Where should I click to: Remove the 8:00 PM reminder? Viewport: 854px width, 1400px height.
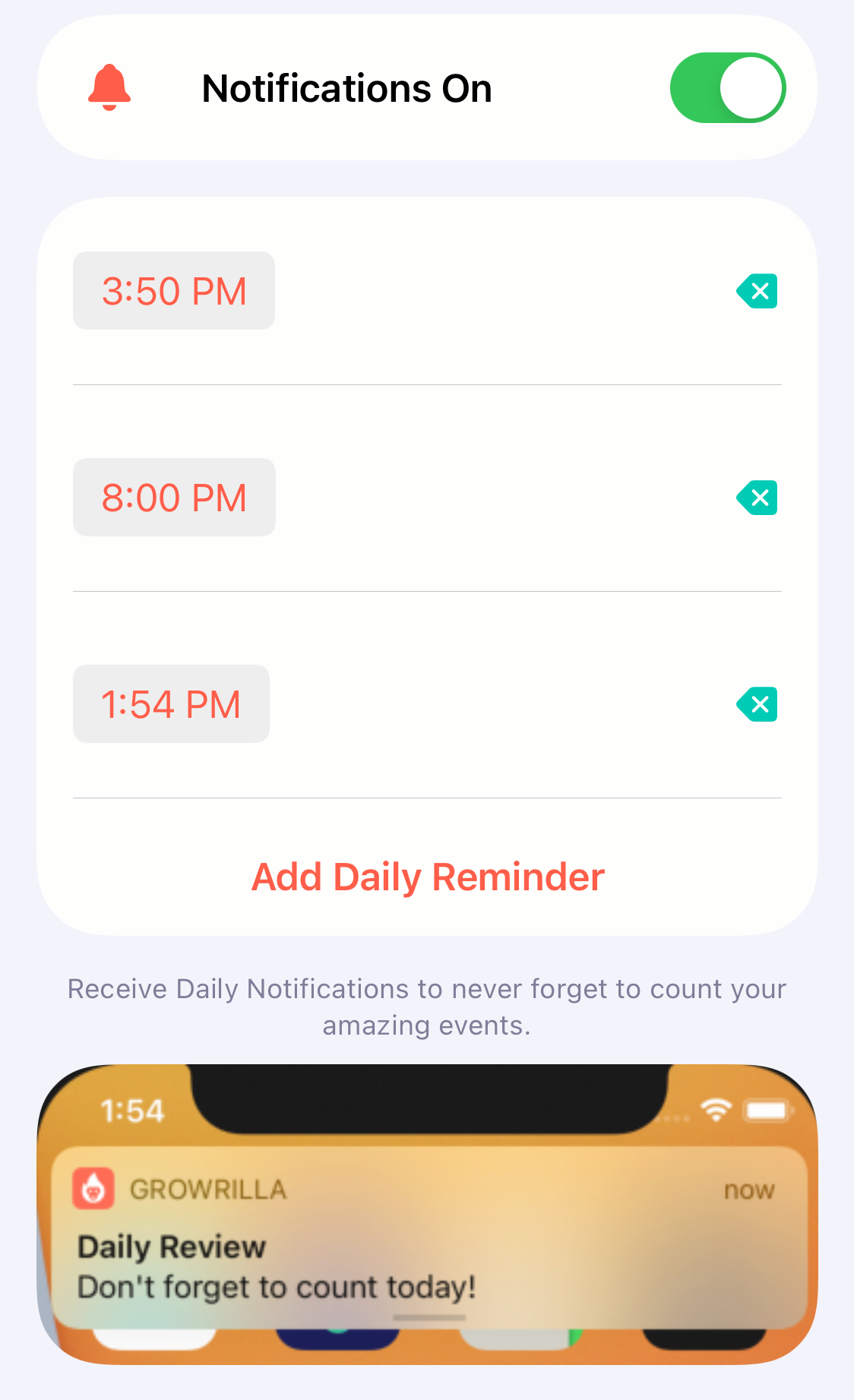(758, 498)
